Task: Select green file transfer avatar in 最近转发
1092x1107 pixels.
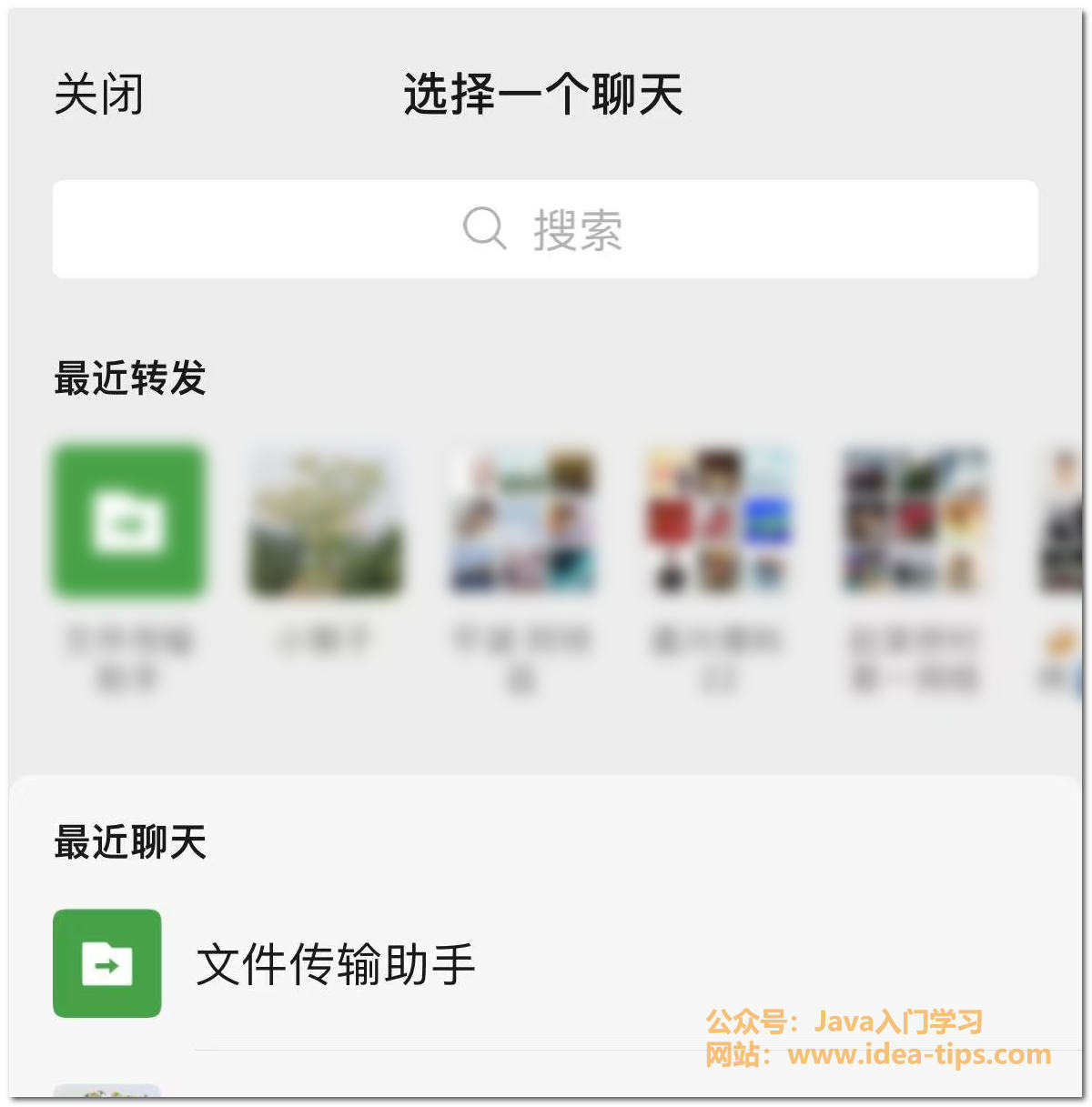Action: [129, 522]
